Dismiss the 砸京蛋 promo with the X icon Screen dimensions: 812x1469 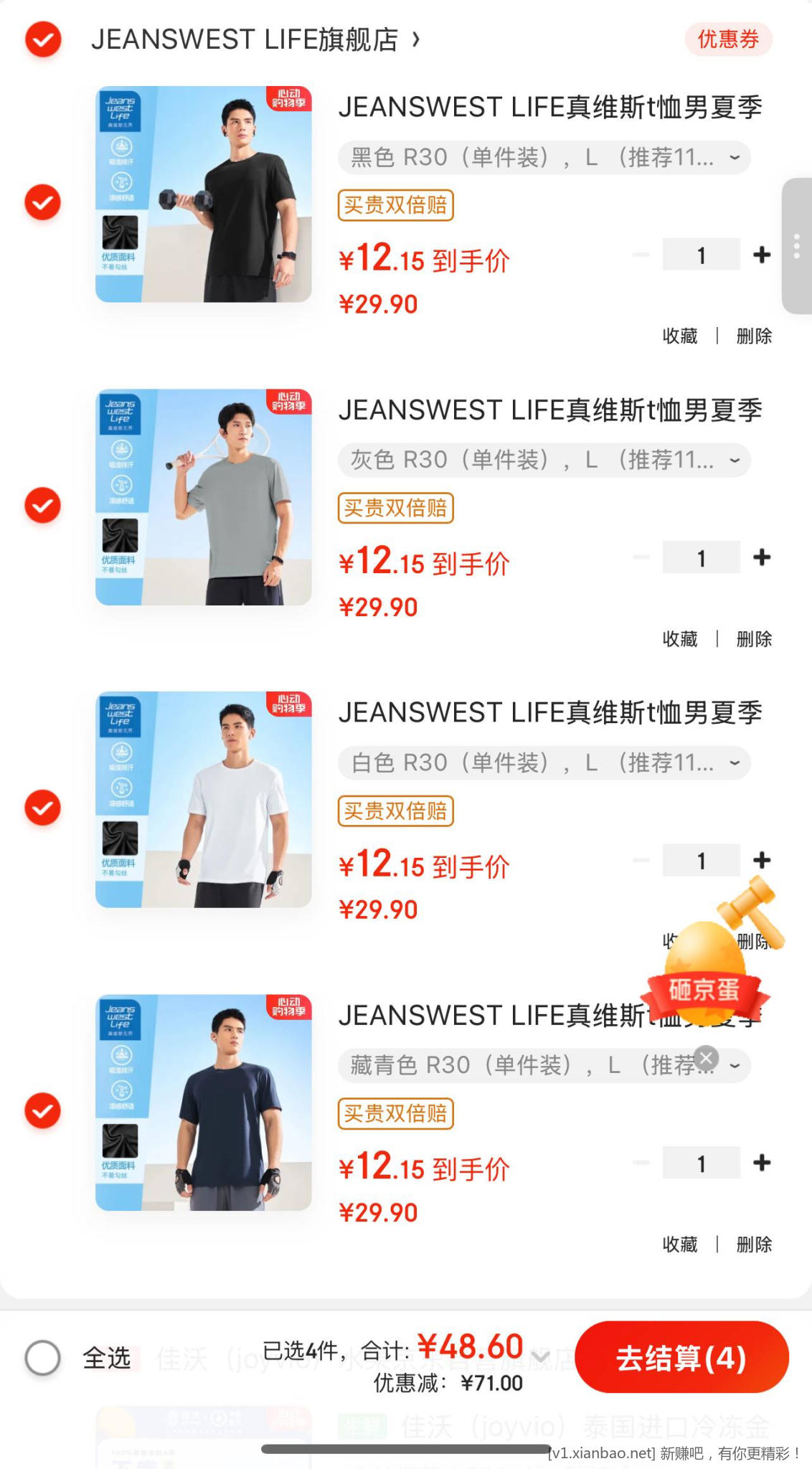pyautogui.click(x=707, y=1057)
